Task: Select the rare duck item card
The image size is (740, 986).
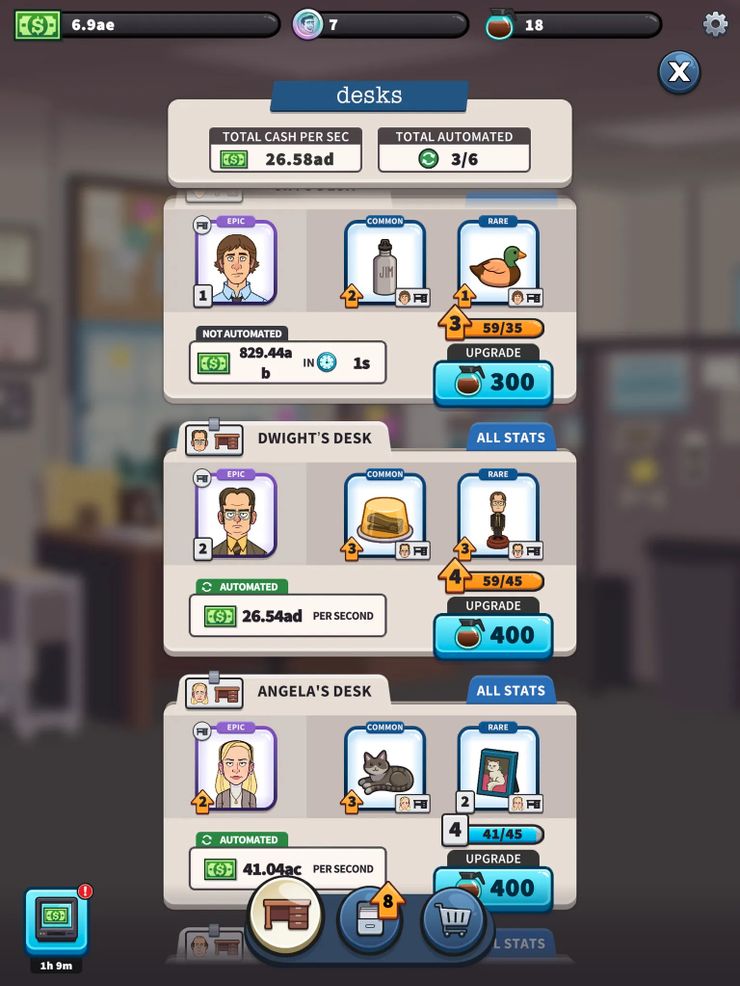Action: point(498,264)
